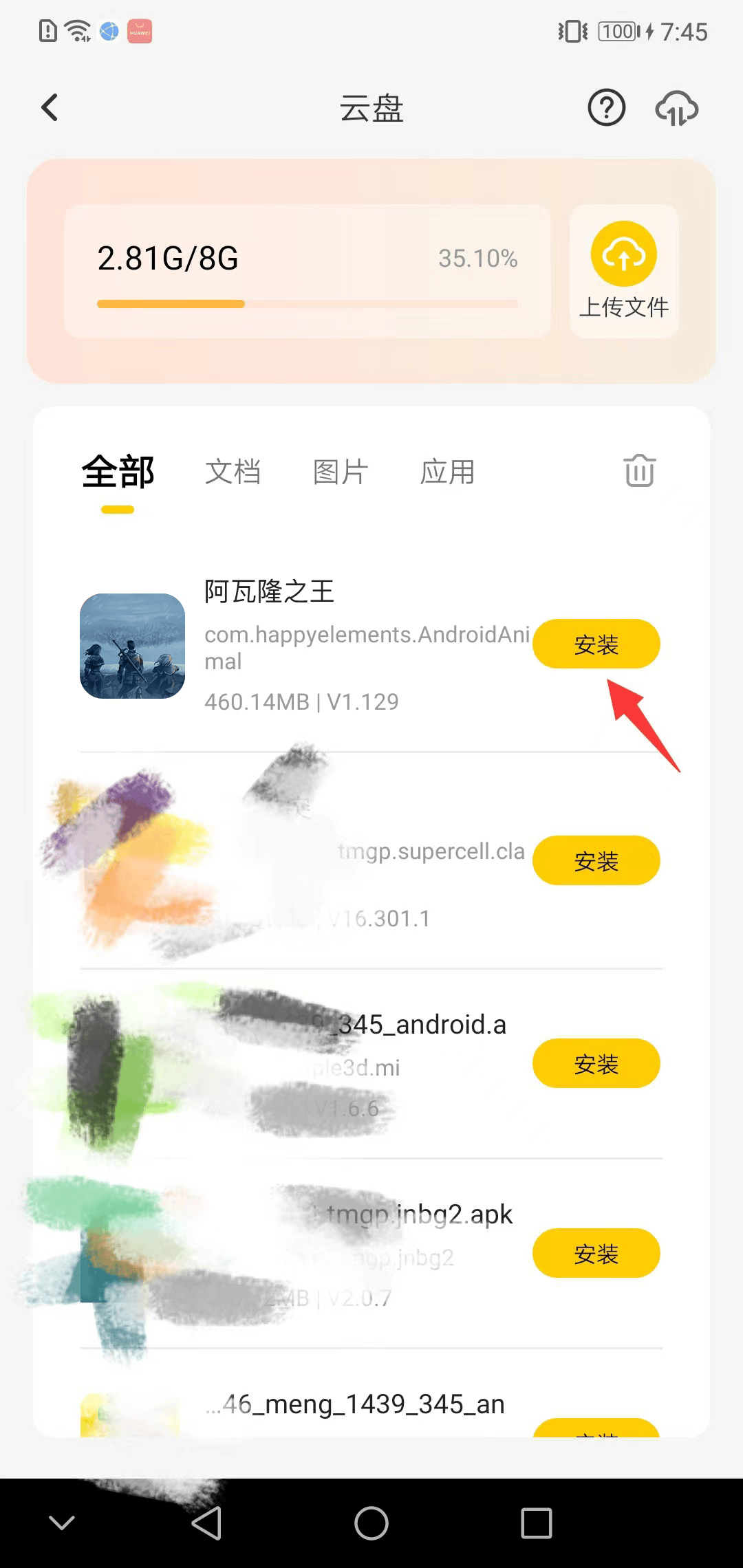
Task: Go back from the 云盘 page
Action: click(50, 108)
